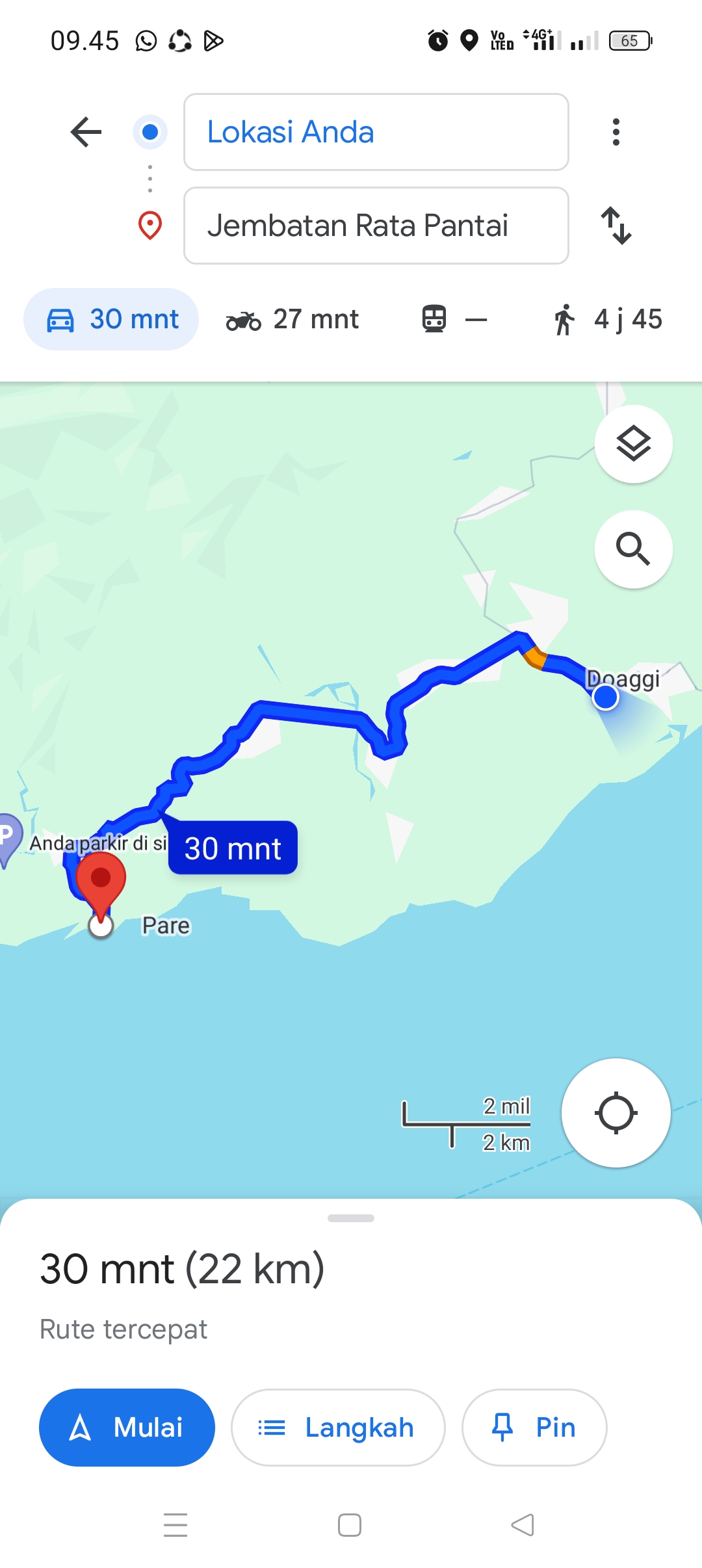
Task: Switch to public transit mode
Action: [454, 319]
